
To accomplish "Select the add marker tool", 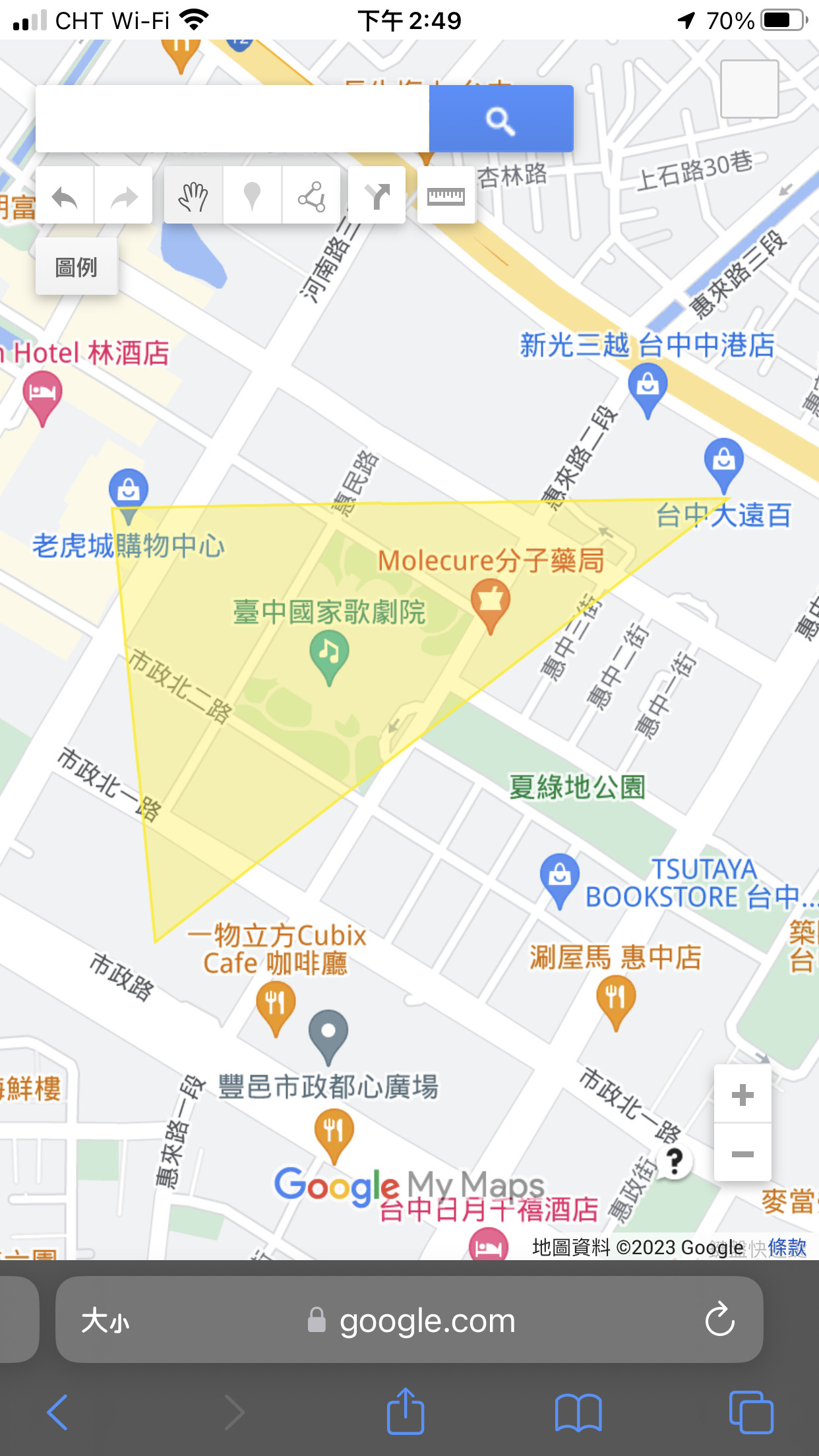I will [x=252, y=196].
